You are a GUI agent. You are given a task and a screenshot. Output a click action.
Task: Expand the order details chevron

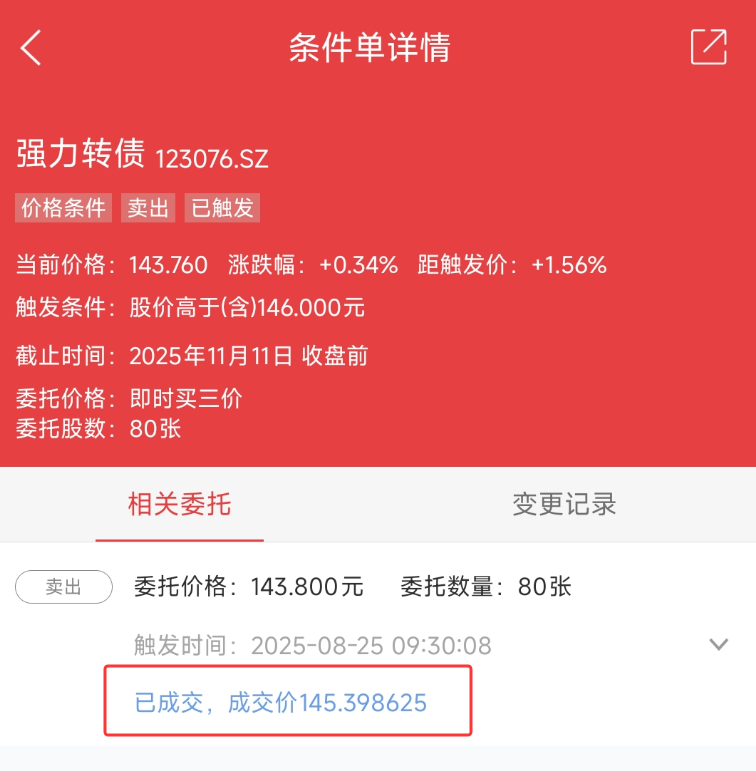coord(719,644)
